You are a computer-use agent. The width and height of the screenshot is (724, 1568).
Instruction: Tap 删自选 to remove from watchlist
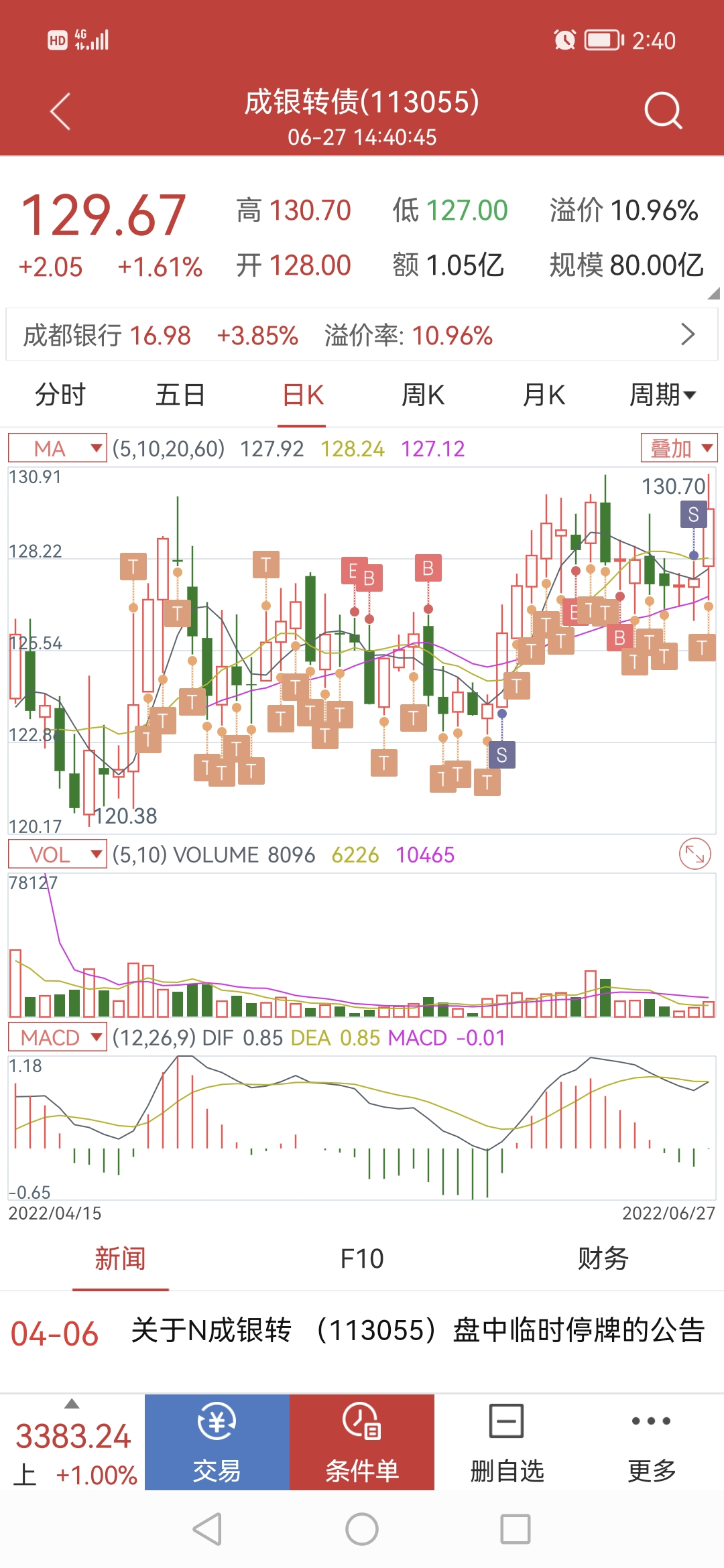click(507, 1442)
